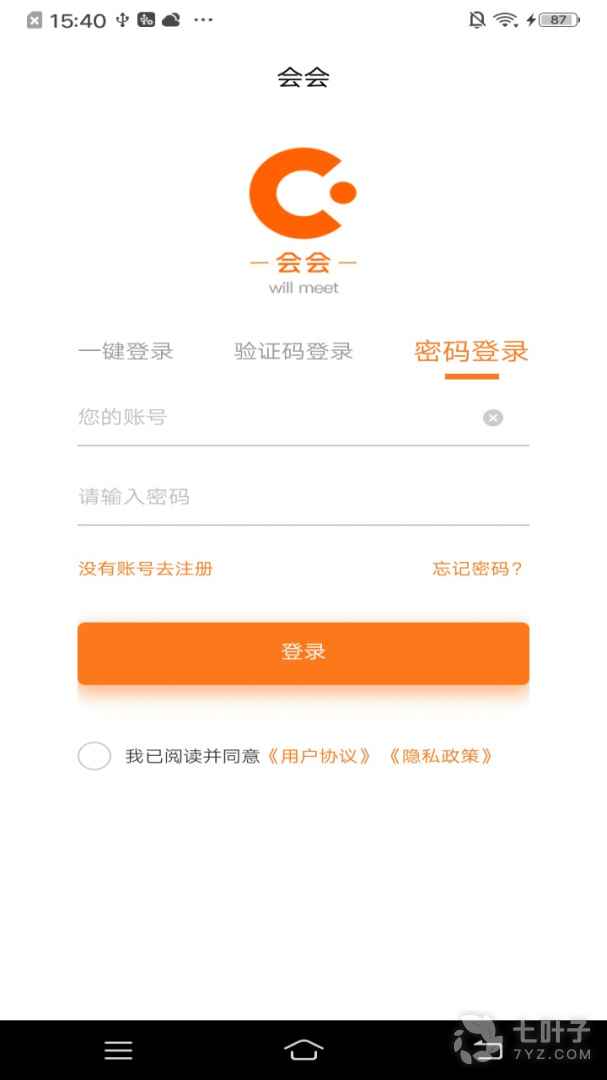Viewport: 607px width, 1080px height.
Task: Select the 密码登录 tab
Action: (471, 351)
